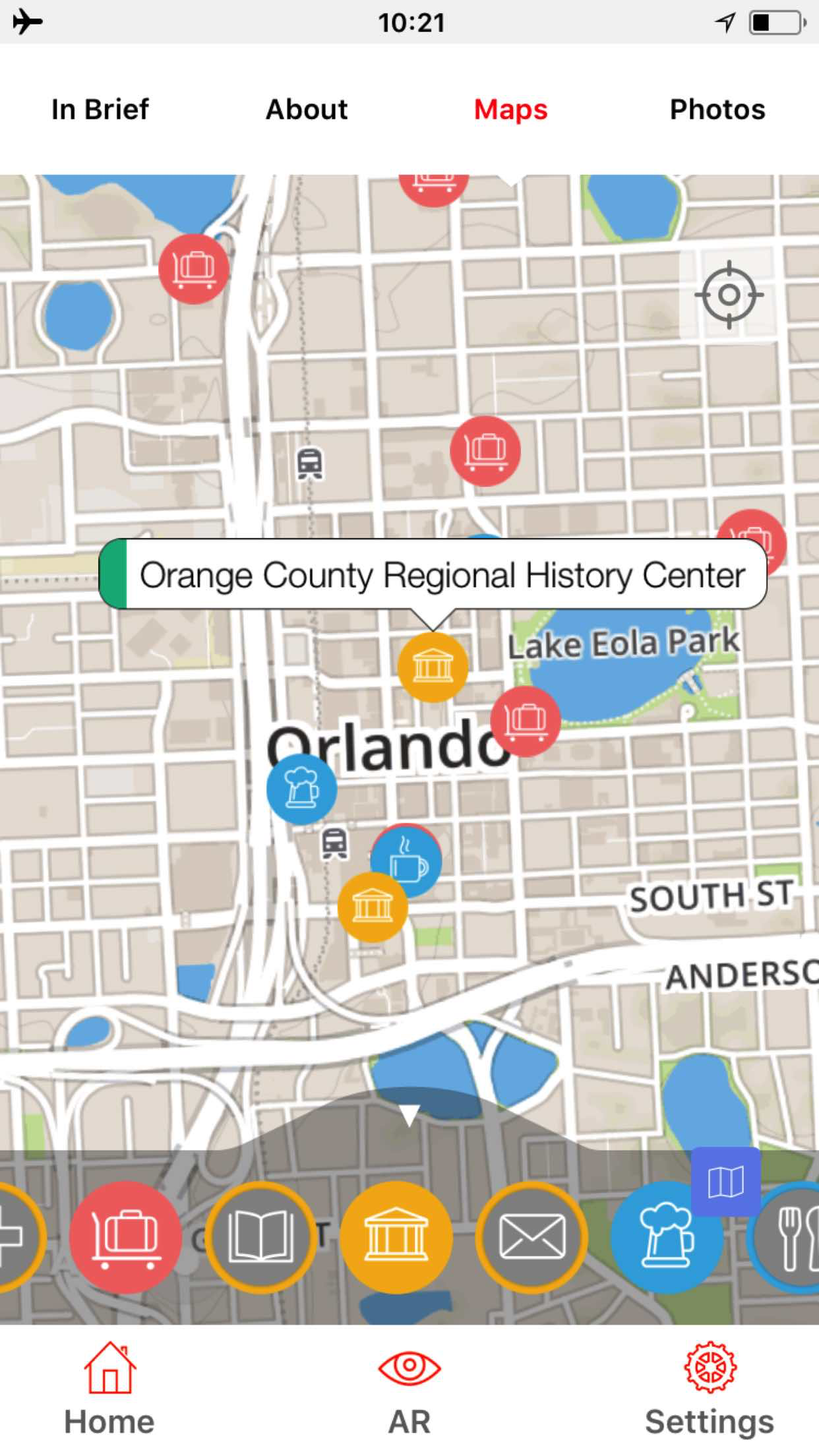Switch to the Photos tab

pos(717,109)
